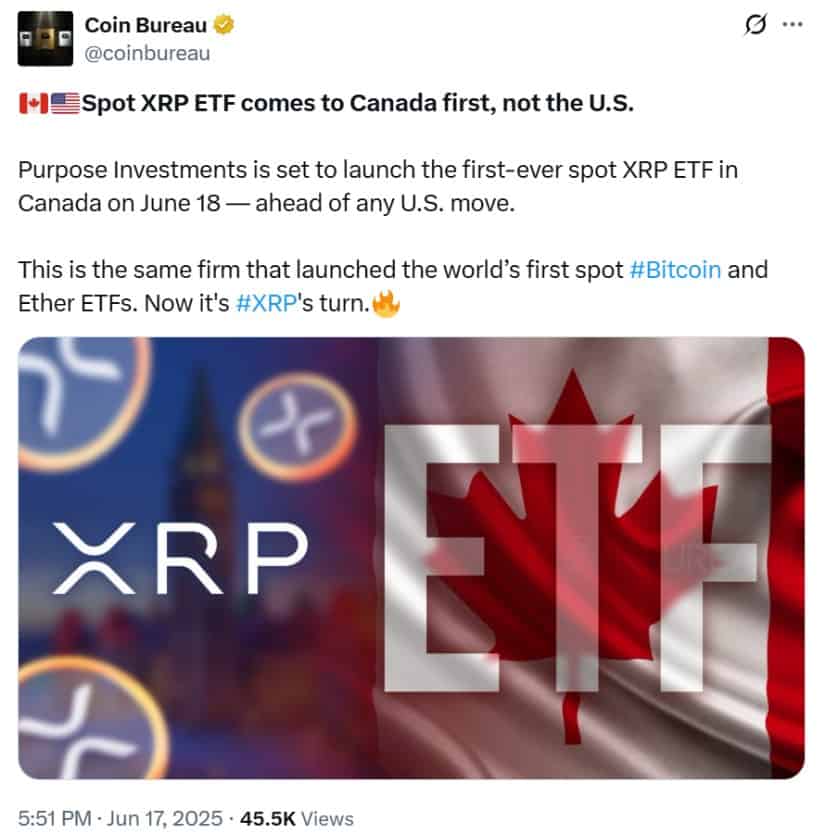The width and height of the screenshot is (825, 833).
Task: Tap the Grok slashed-circle icon
Action: pyautogui.click(x=755, y=25)
